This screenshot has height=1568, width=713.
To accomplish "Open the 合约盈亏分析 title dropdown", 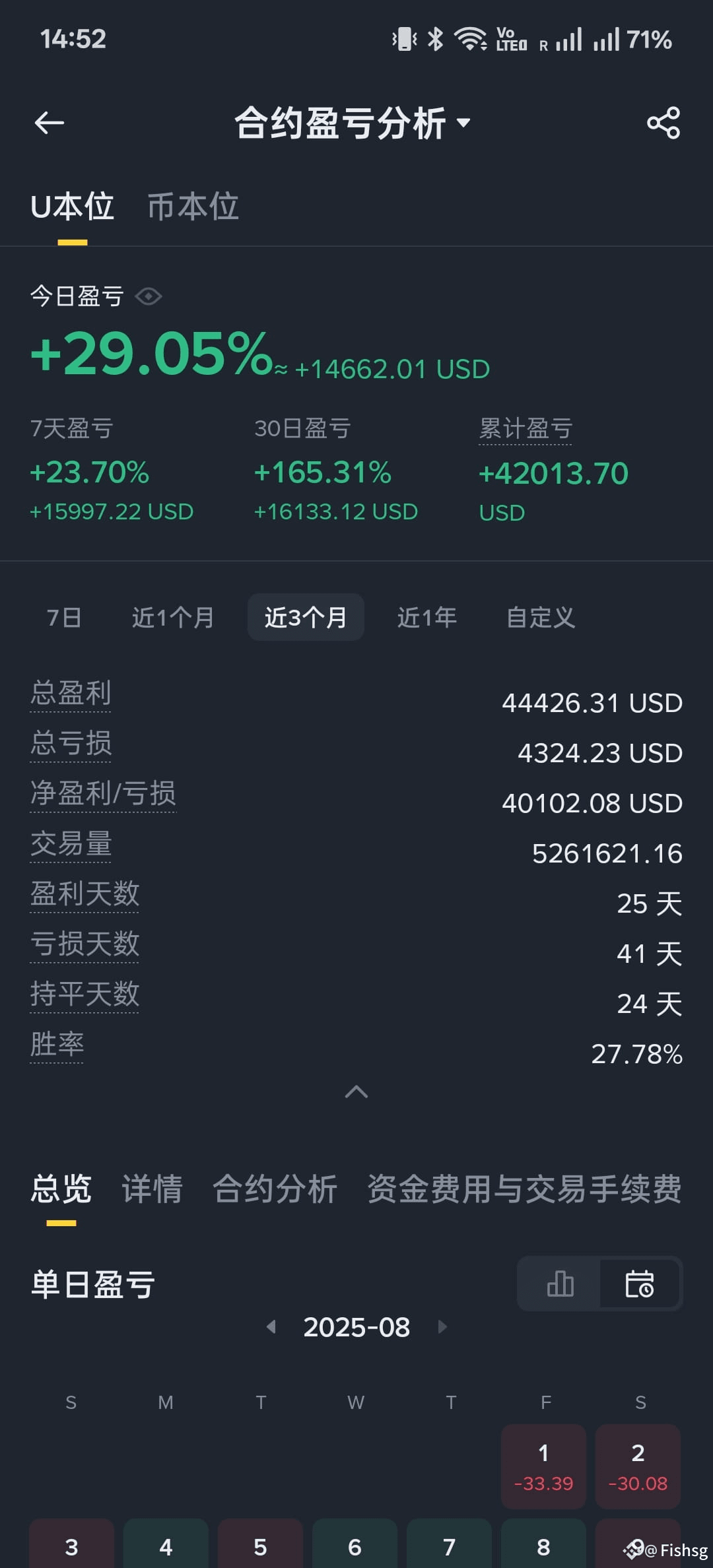I will click(353, 123).
